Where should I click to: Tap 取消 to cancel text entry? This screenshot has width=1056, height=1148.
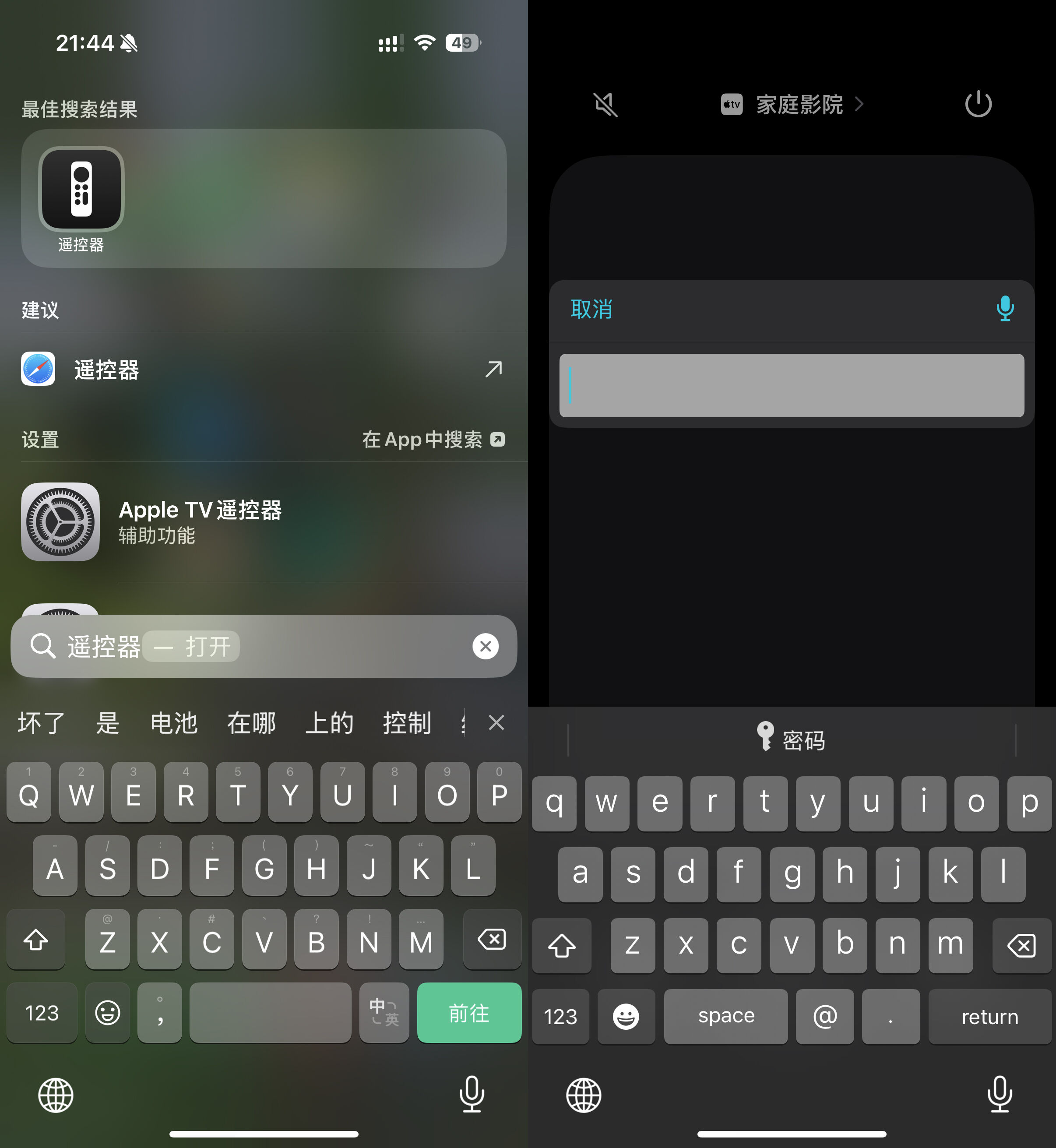coord(591,309)
